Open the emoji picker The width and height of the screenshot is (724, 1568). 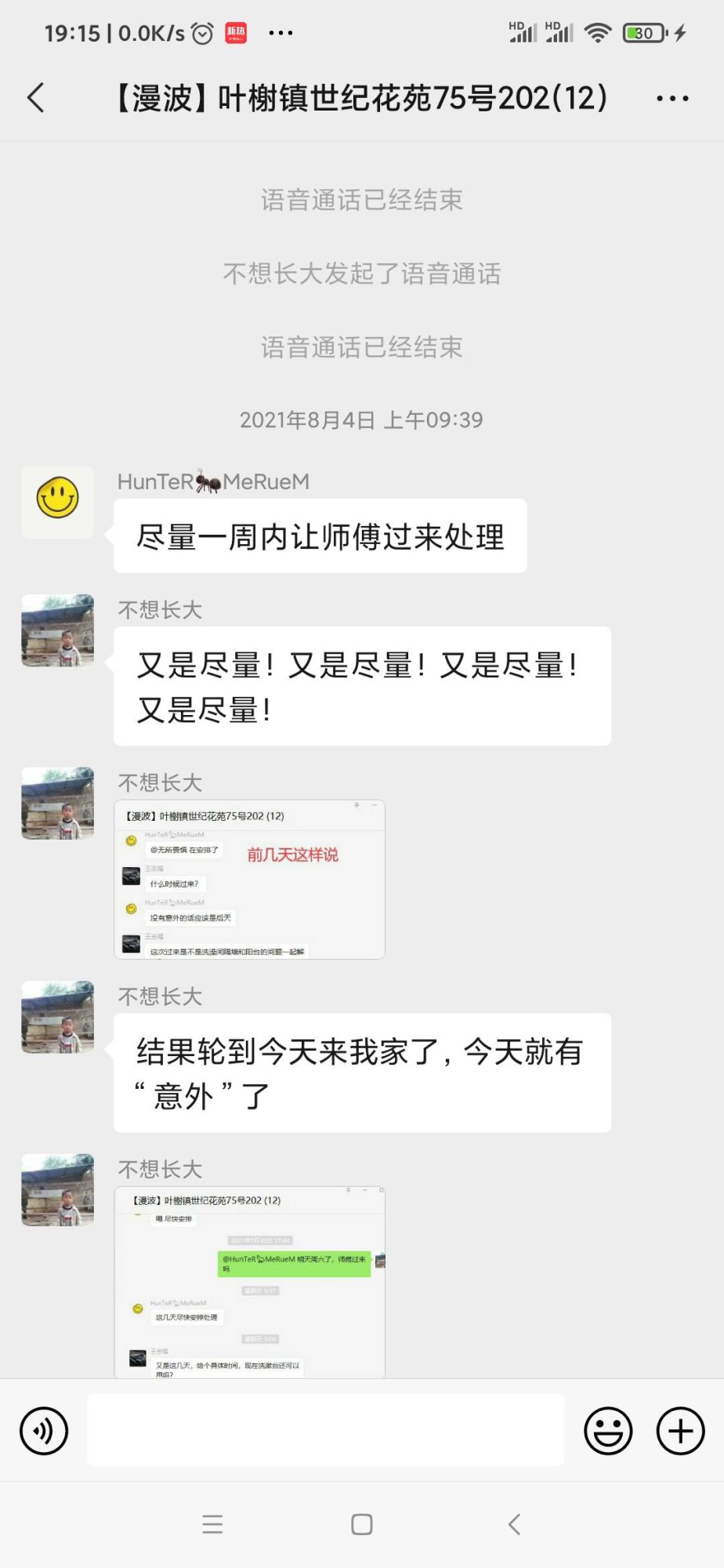pyautogui.click(x=608, y=1431)
